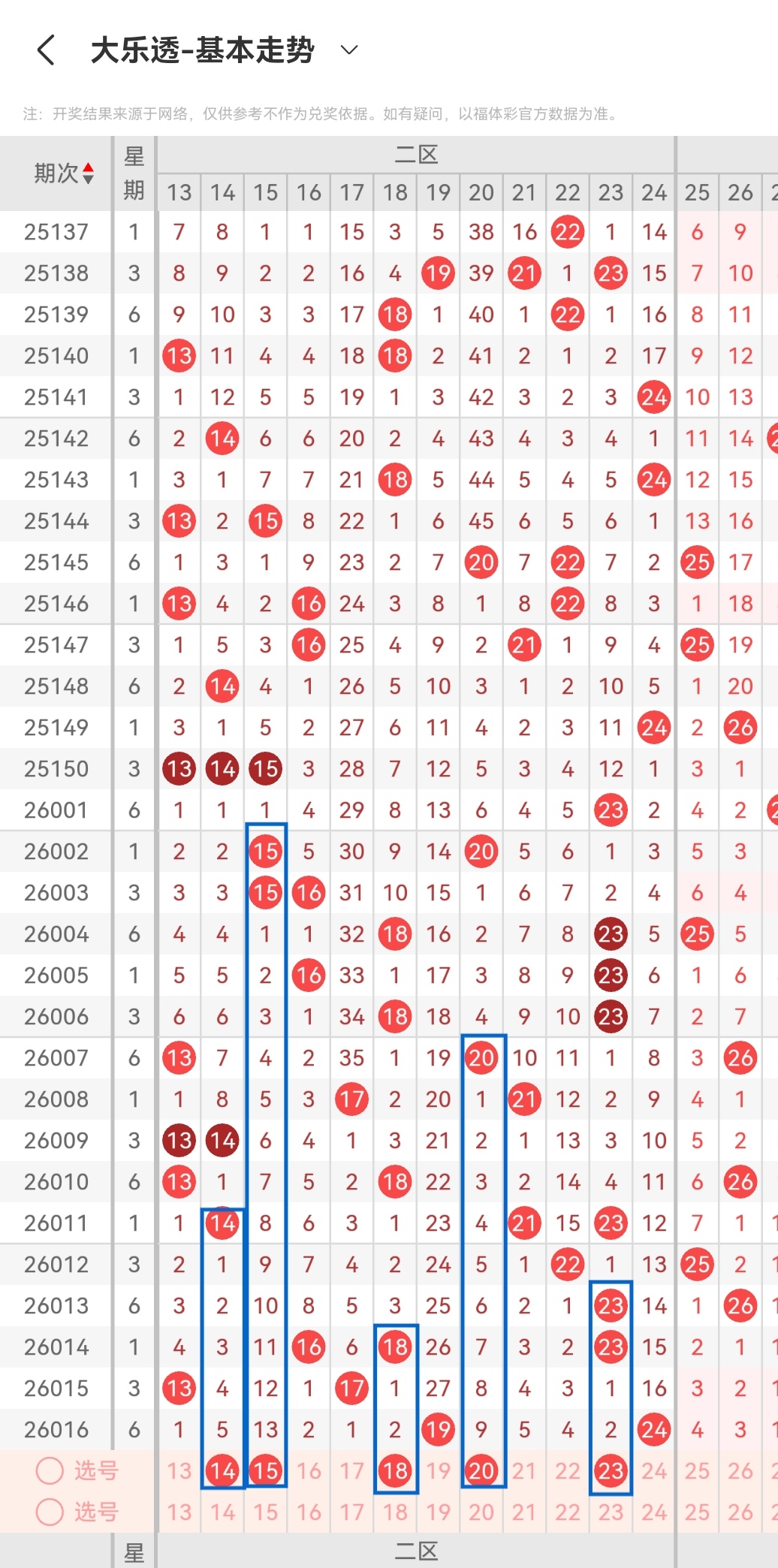Screen dimensions: 778x1568
Task: Pick number 13 in second 选号 row
Action: (x=179, y=1512)
